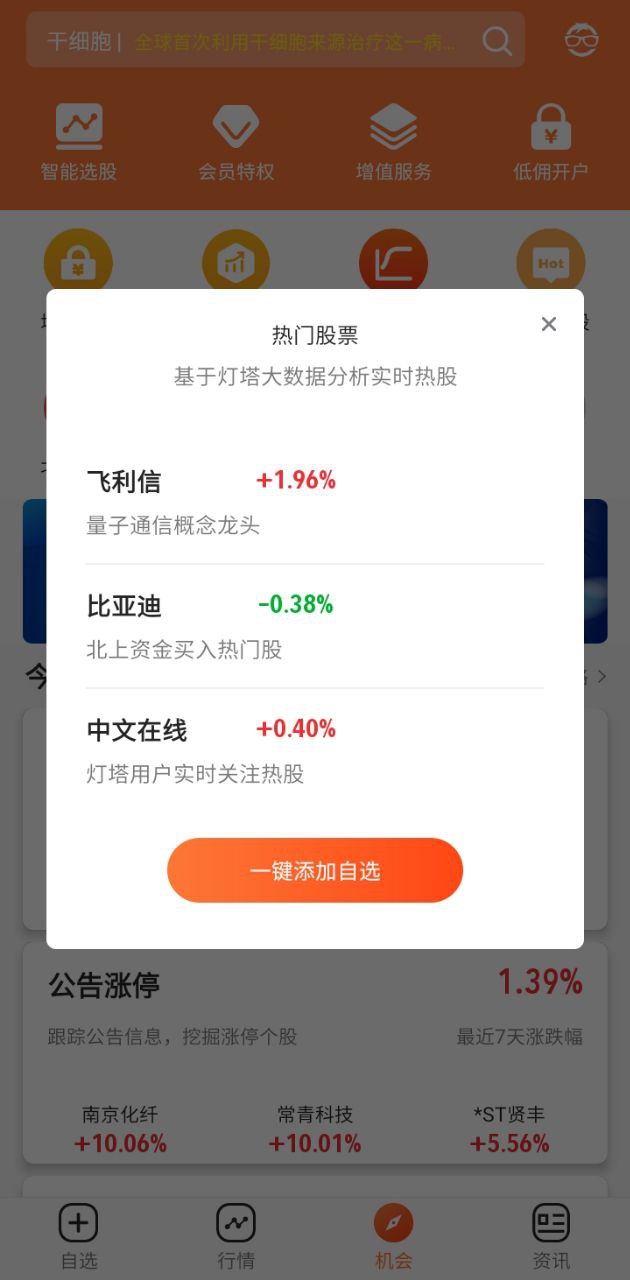The height and width of the screenshot is (1280, 630).
Task: Open the 公告涨停 card
Action: point(314,1052)
